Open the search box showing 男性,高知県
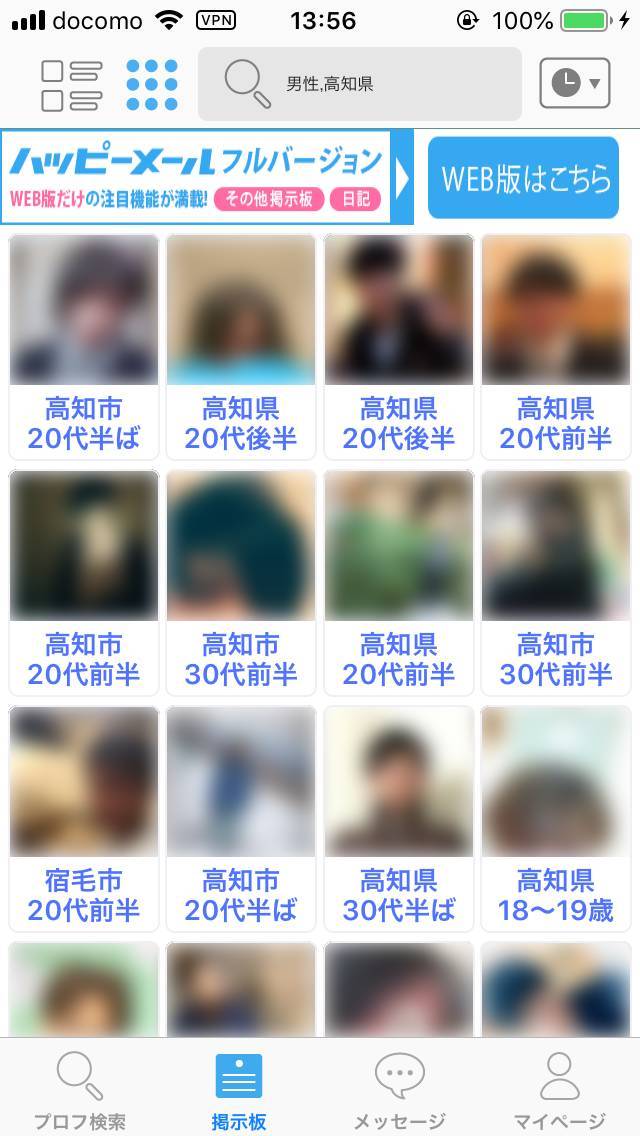The image size is (640, 1136). (360, 84)
